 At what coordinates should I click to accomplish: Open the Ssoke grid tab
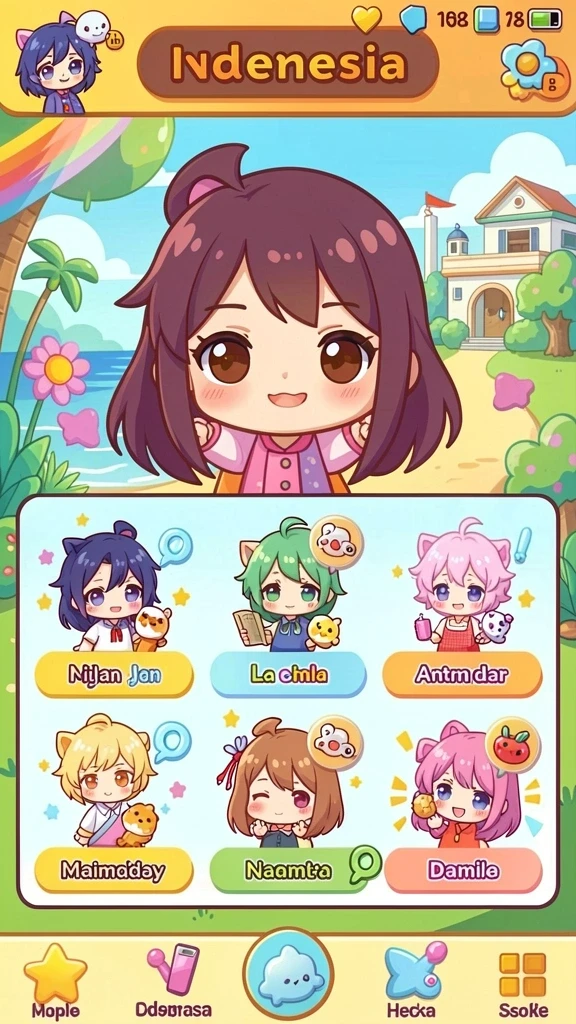[x=522, y=983]
